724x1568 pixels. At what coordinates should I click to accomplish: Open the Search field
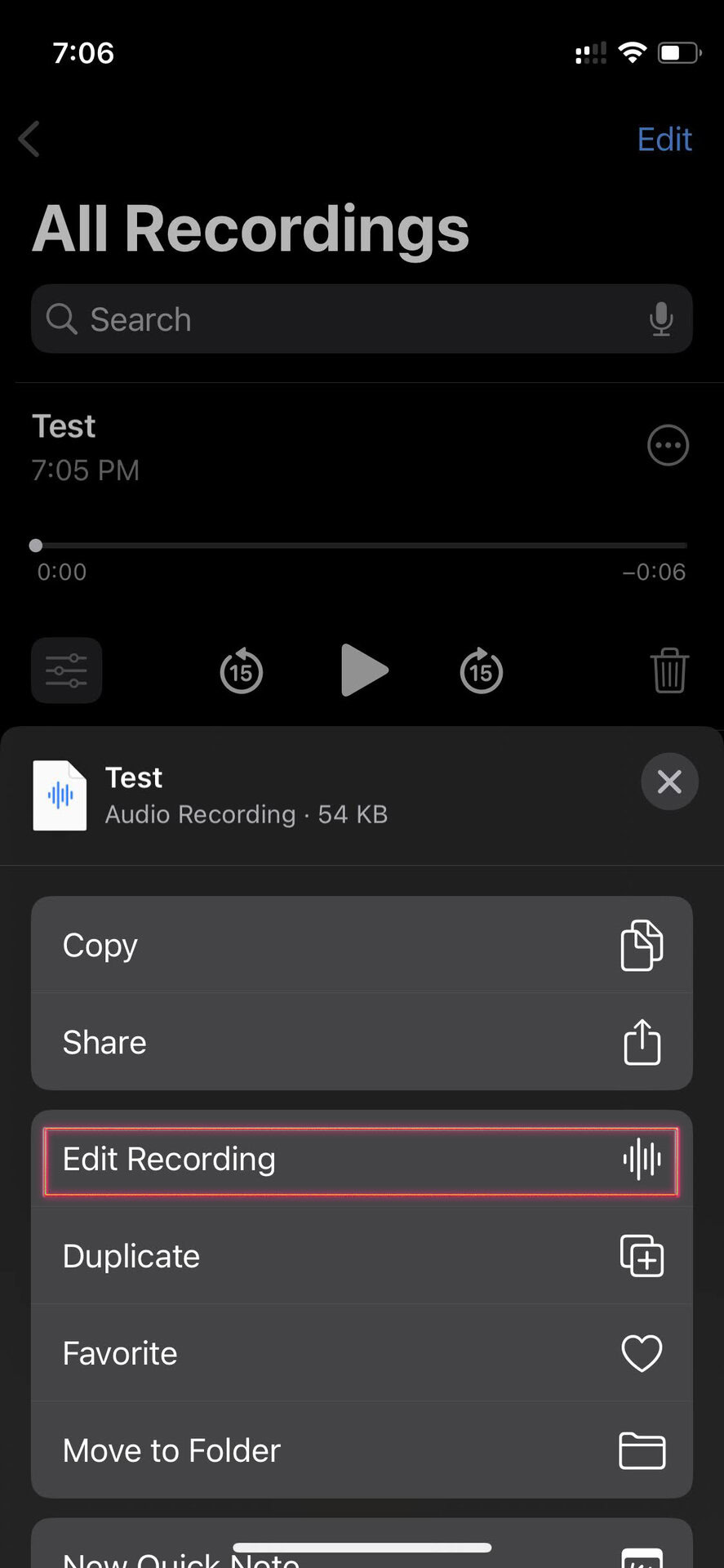coord(343,319)
